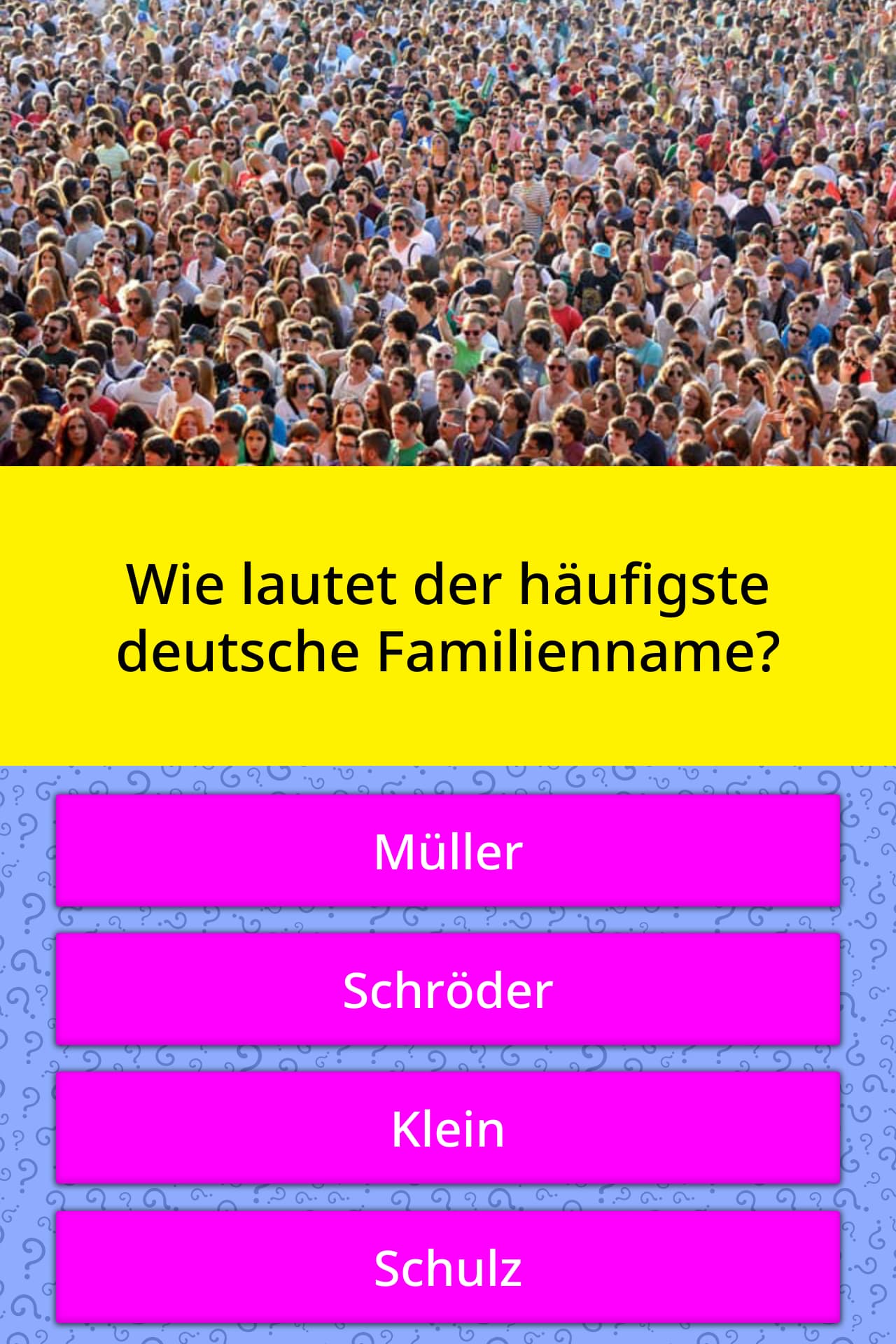Select the answer Müller
The width and height of the screenshot is (896, 1344).
point(448,850)
